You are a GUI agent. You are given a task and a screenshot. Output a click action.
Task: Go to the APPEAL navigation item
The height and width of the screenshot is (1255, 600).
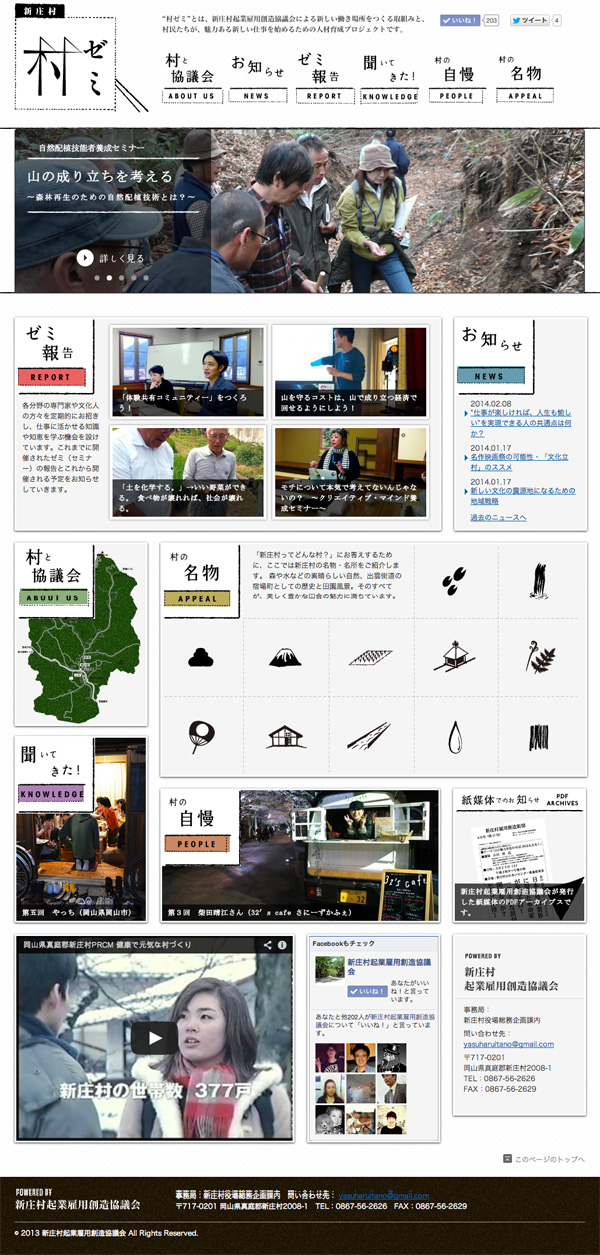click(x=526, y=78)
